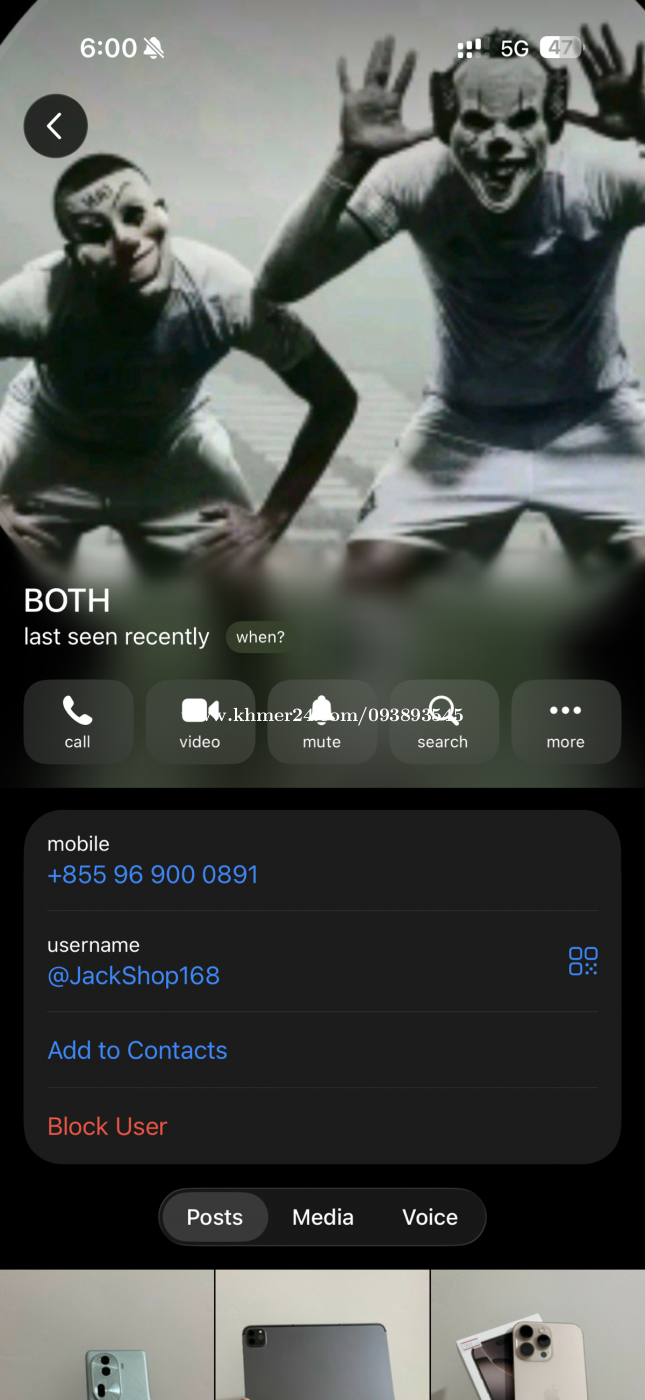
Task: Start a video call
Action: coord(200,722)
